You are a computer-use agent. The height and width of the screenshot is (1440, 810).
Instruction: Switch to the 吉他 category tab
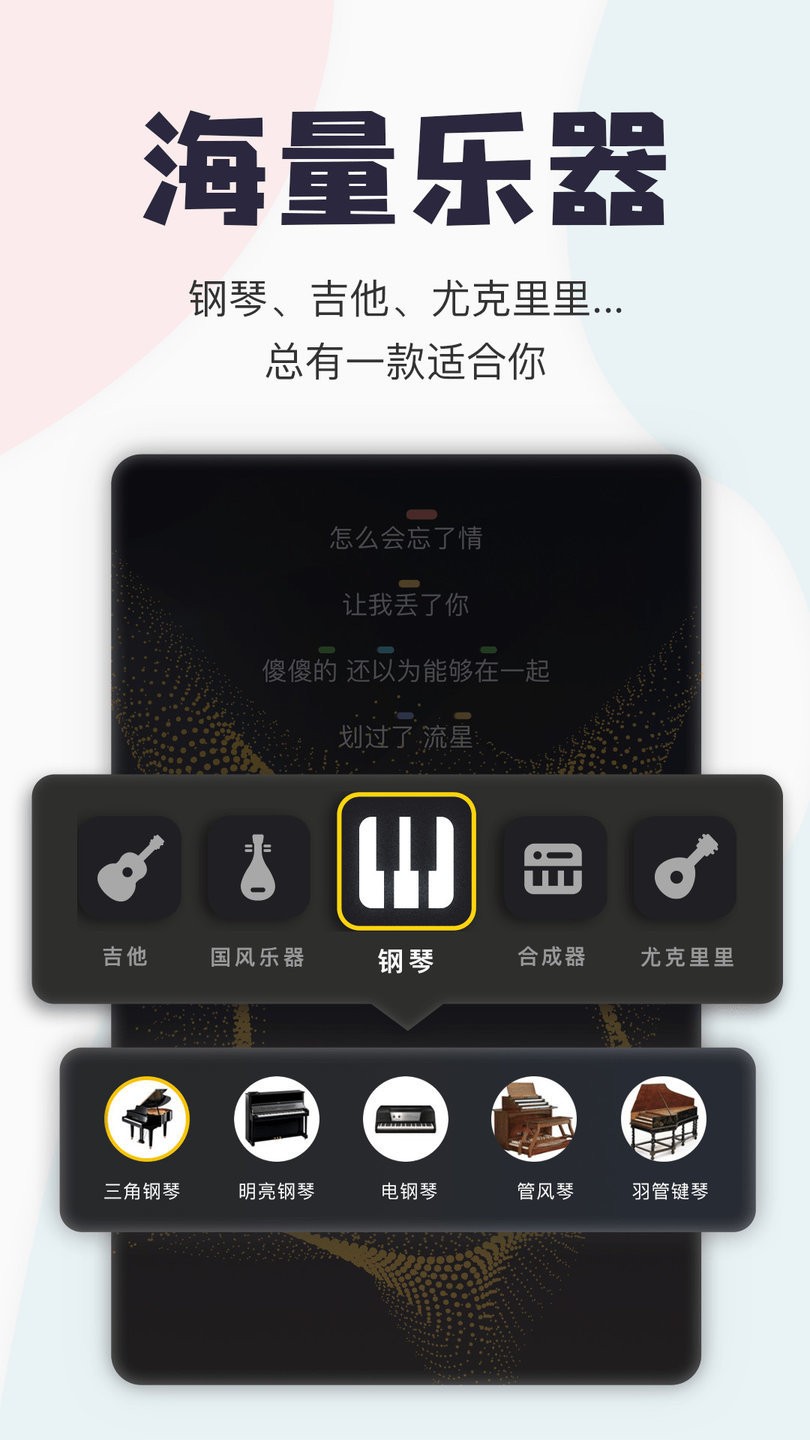[x=124, y=957]
